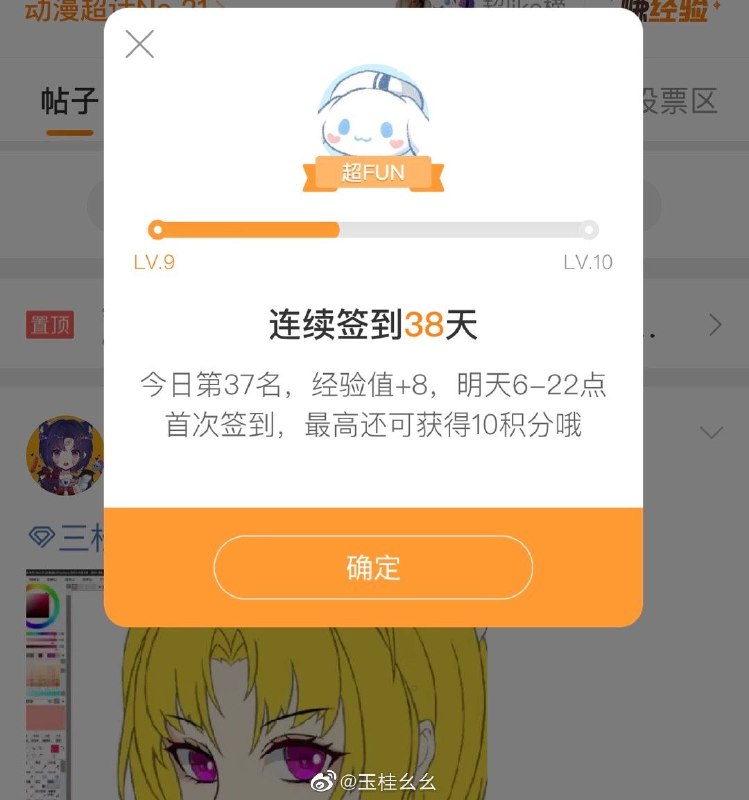
Task: Dismiss the check-in dialog with X
Action: tap(139, 44)
